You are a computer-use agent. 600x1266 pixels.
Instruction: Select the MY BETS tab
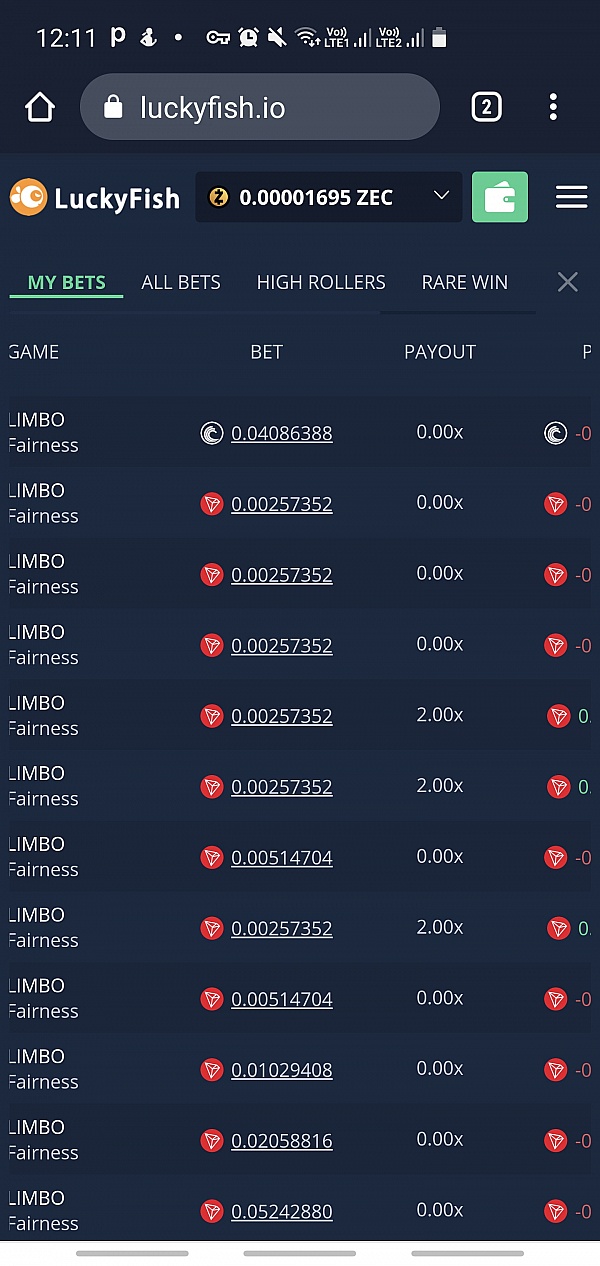pos(67,283)
